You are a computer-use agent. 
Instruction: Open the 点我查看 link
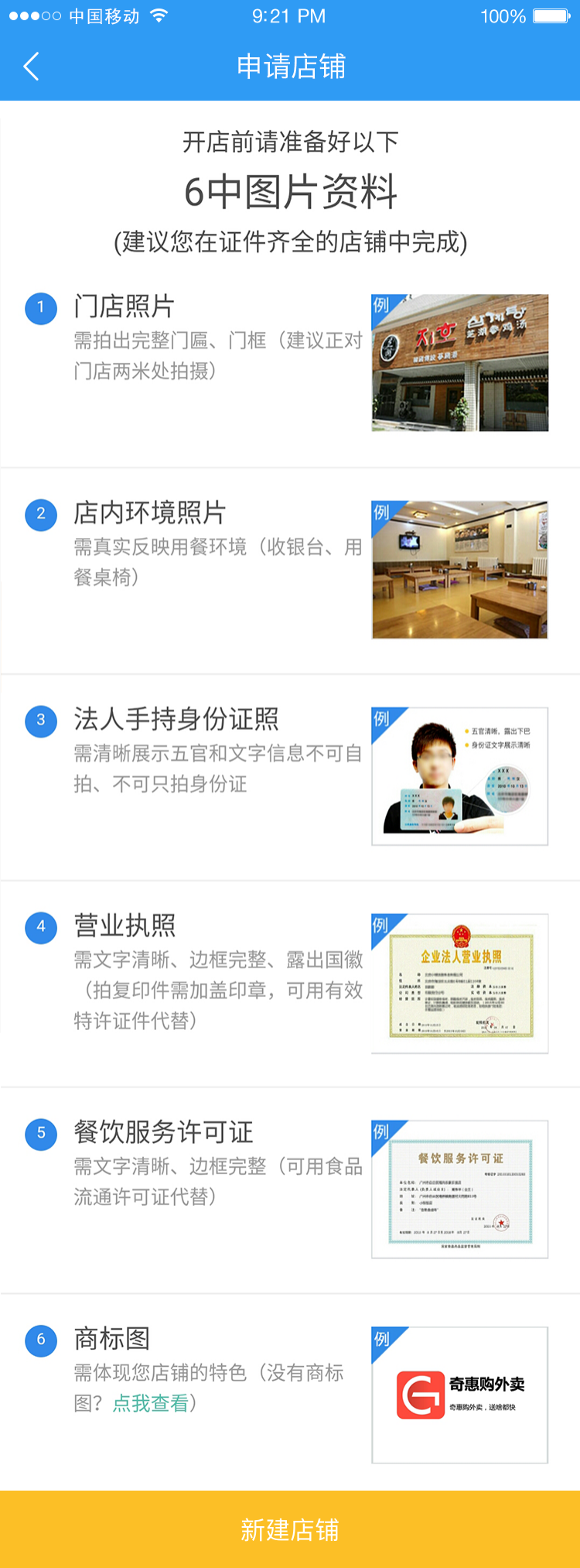(151, 1403)
